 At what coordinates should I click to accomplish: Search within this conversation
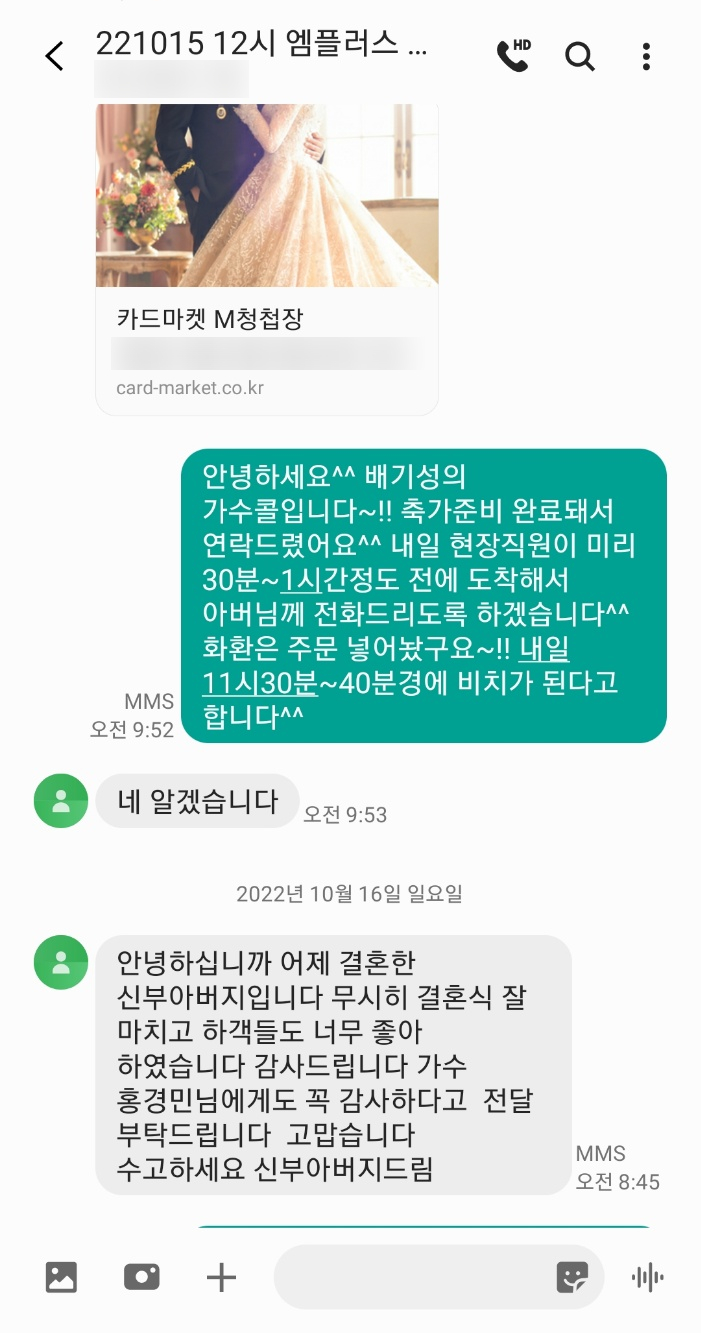click(x=580, y=56)
